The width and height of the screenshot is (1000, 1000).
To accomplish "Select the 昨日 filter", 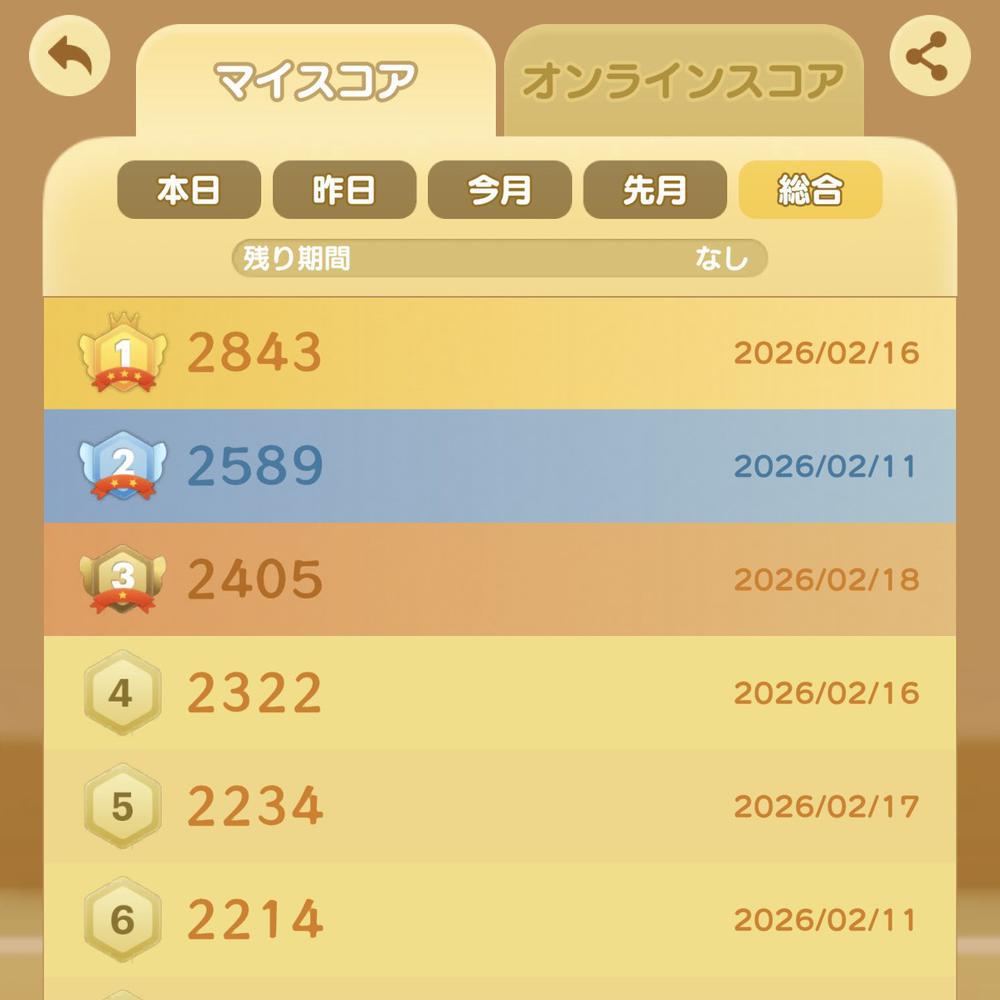I will pos(344,190).
